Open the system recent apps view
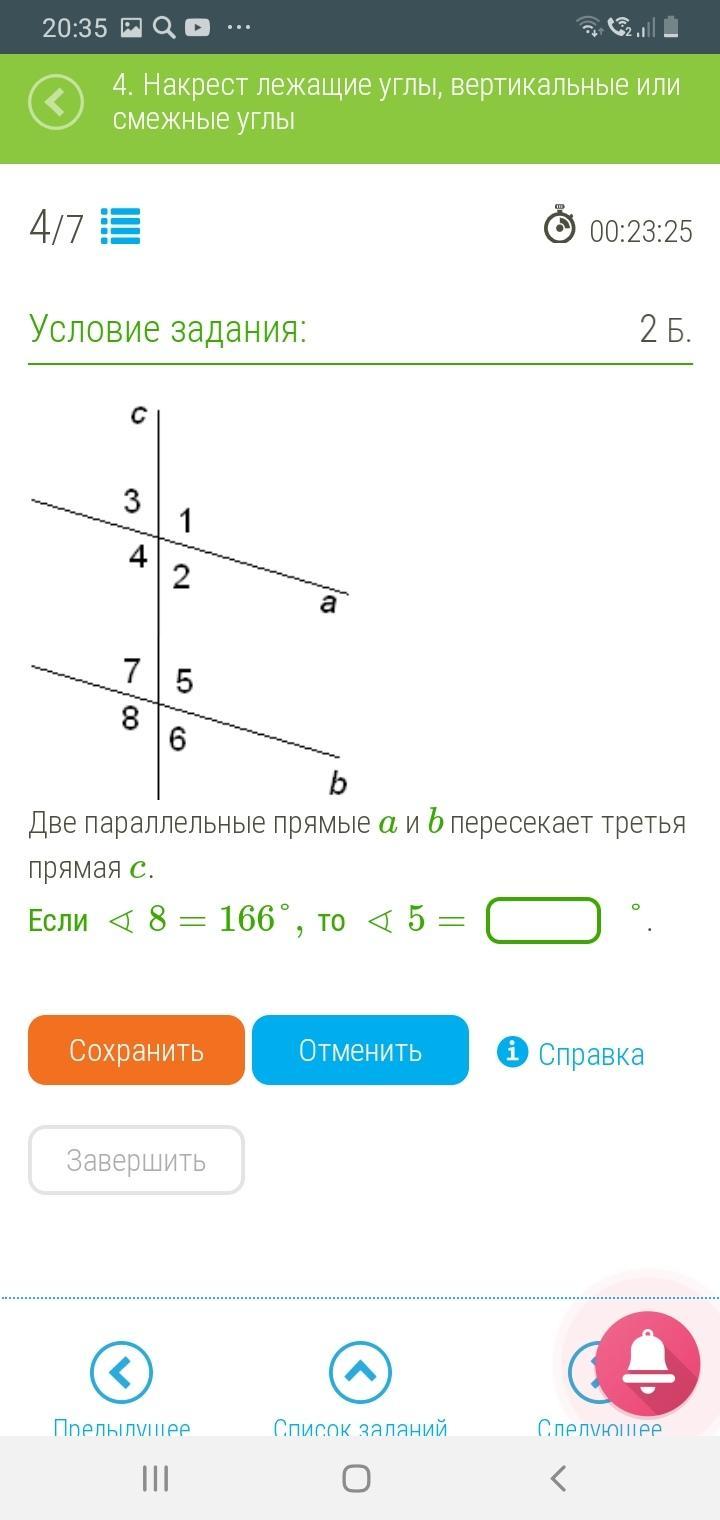The image size is (720, 1520). tap(155, 1478)
